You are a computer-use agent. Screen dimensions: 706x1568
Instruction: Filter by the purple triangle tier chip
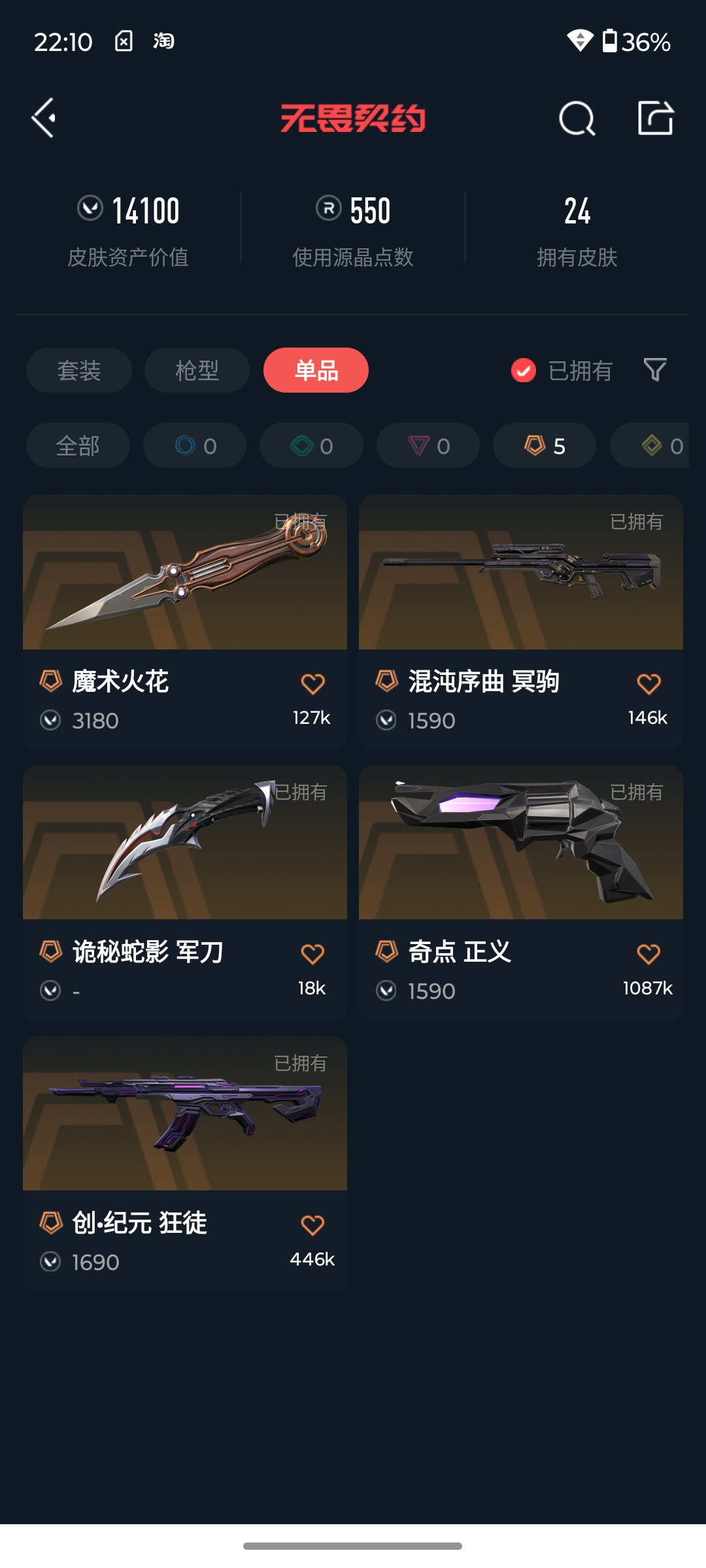pos(428,446)
